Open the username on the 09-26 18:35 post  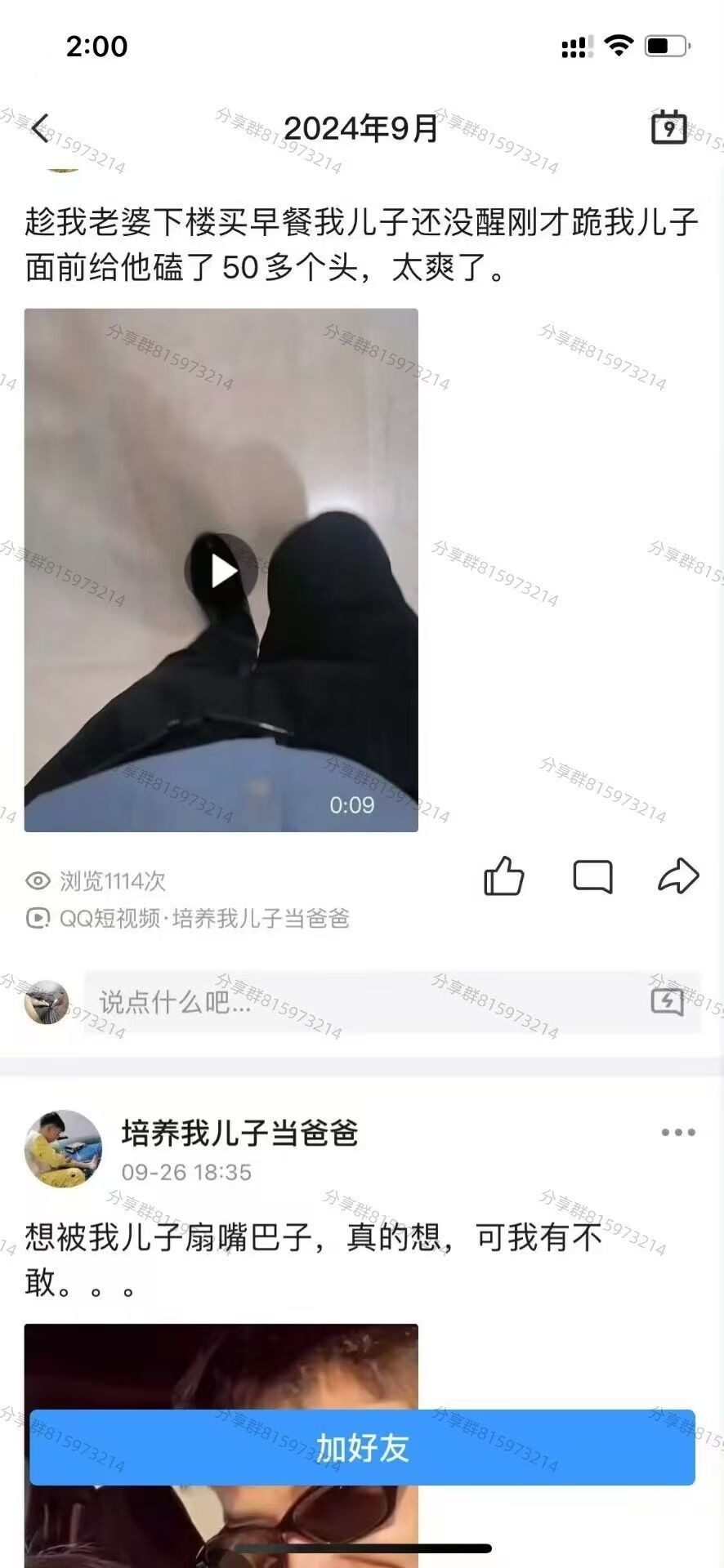[239, 1134]
